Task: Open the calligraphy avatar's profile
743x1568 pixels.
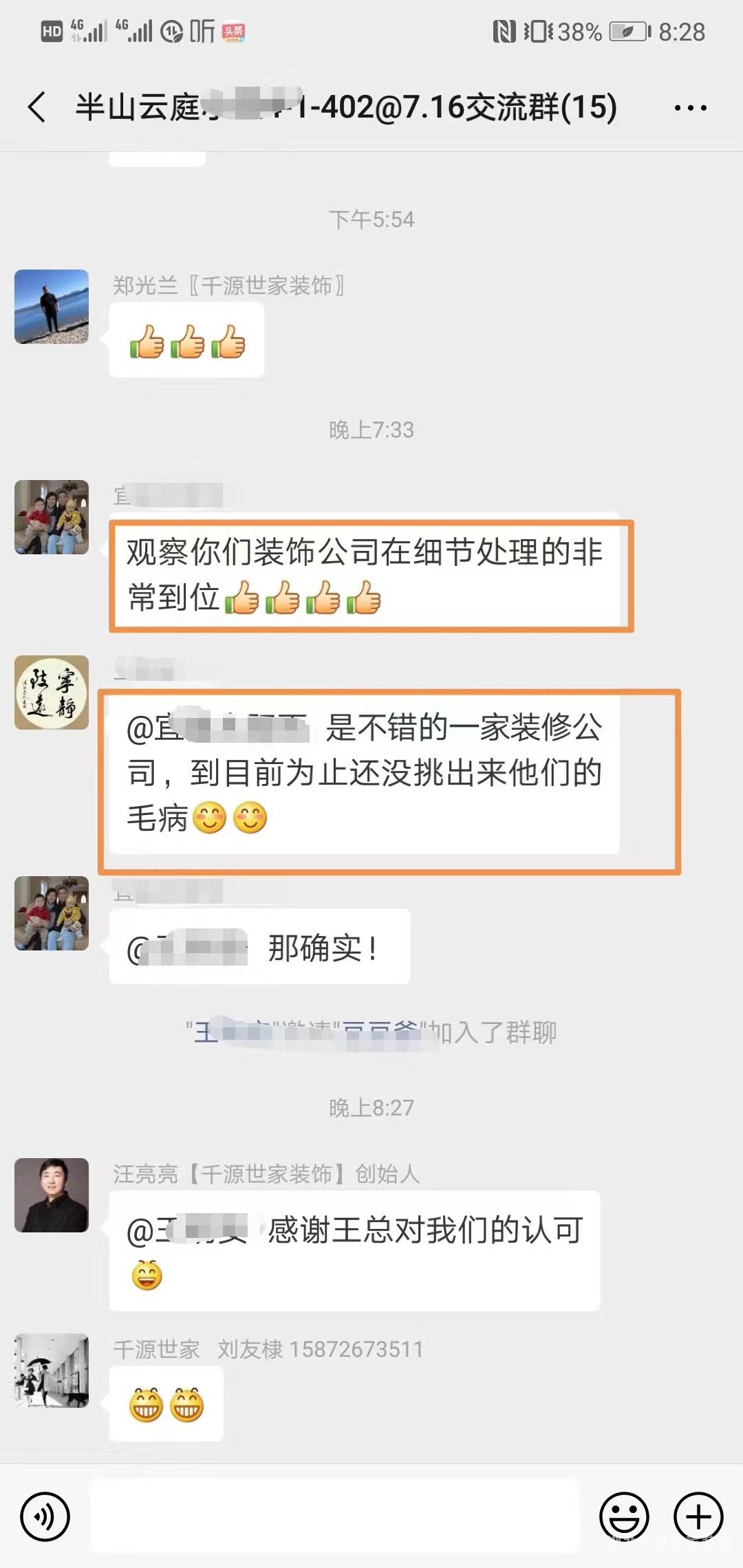Action: click(x=52, y=693)
